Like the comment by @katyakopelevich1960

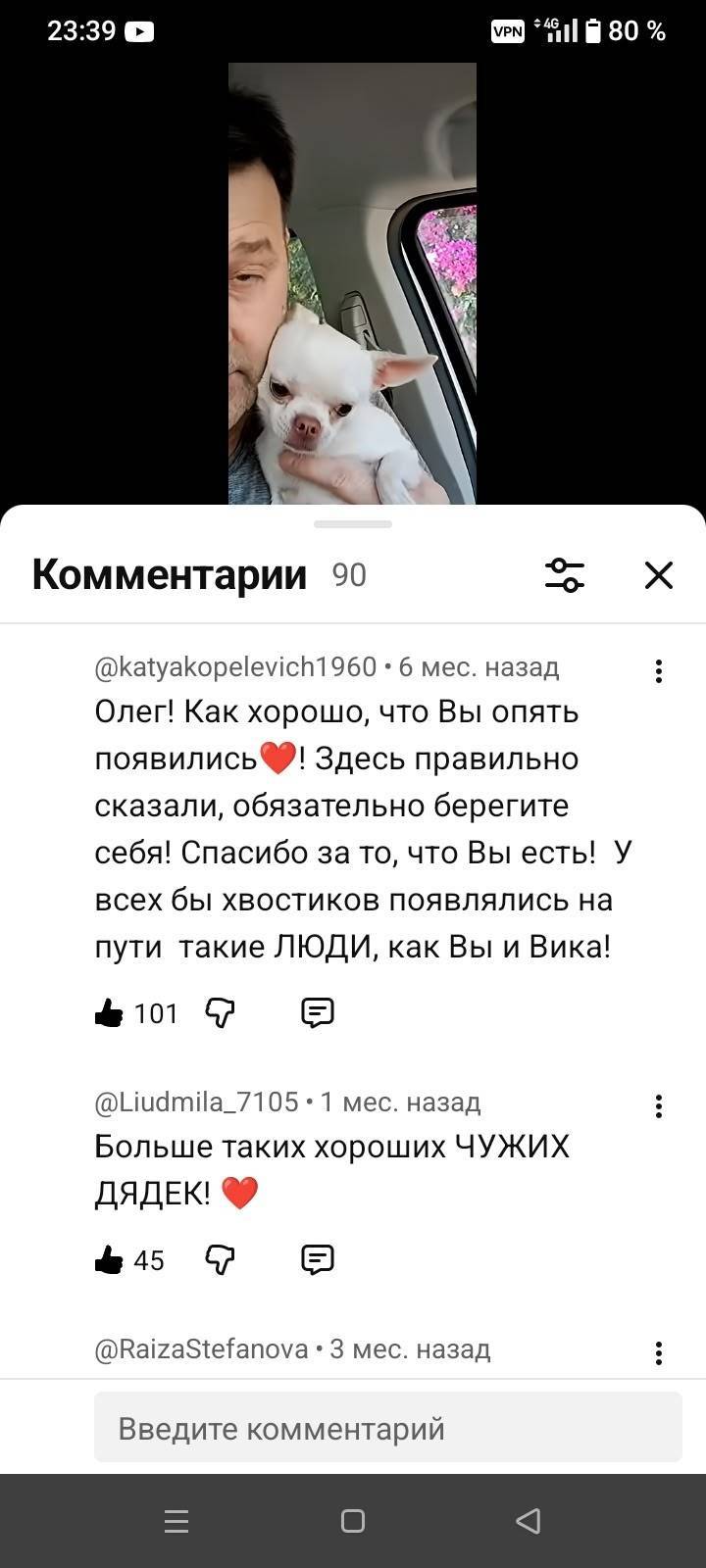click(x=109, y=1013)
